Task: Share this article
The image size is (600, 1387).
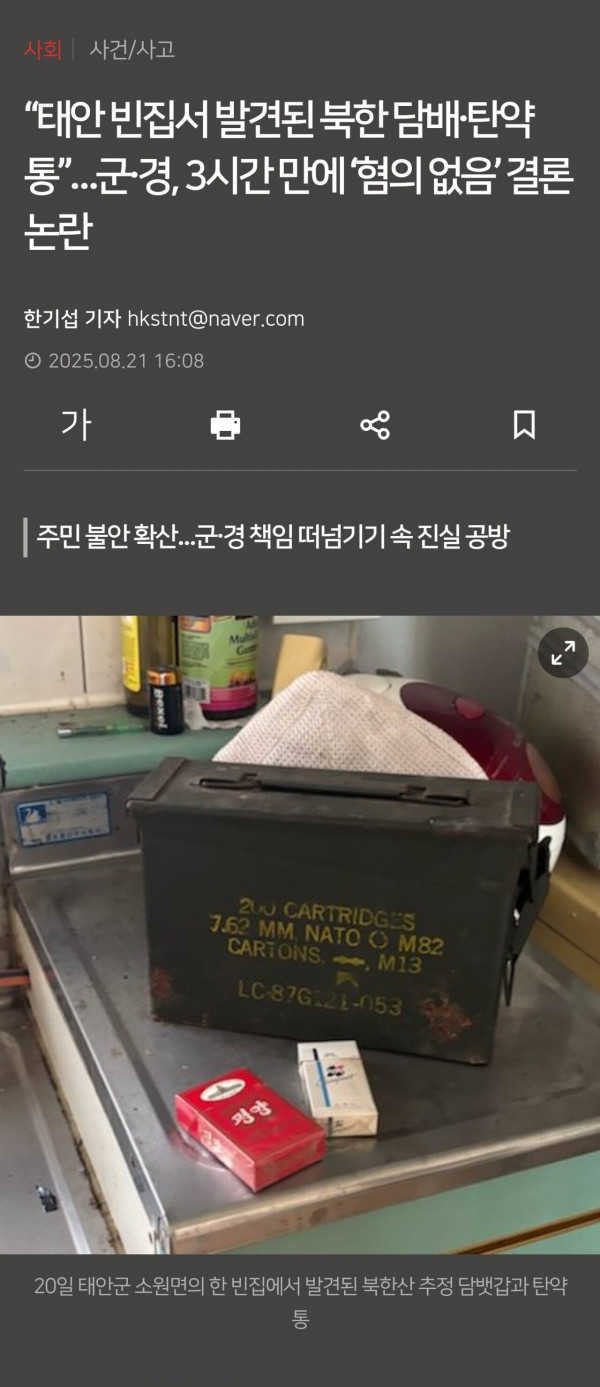Action: 375,425
